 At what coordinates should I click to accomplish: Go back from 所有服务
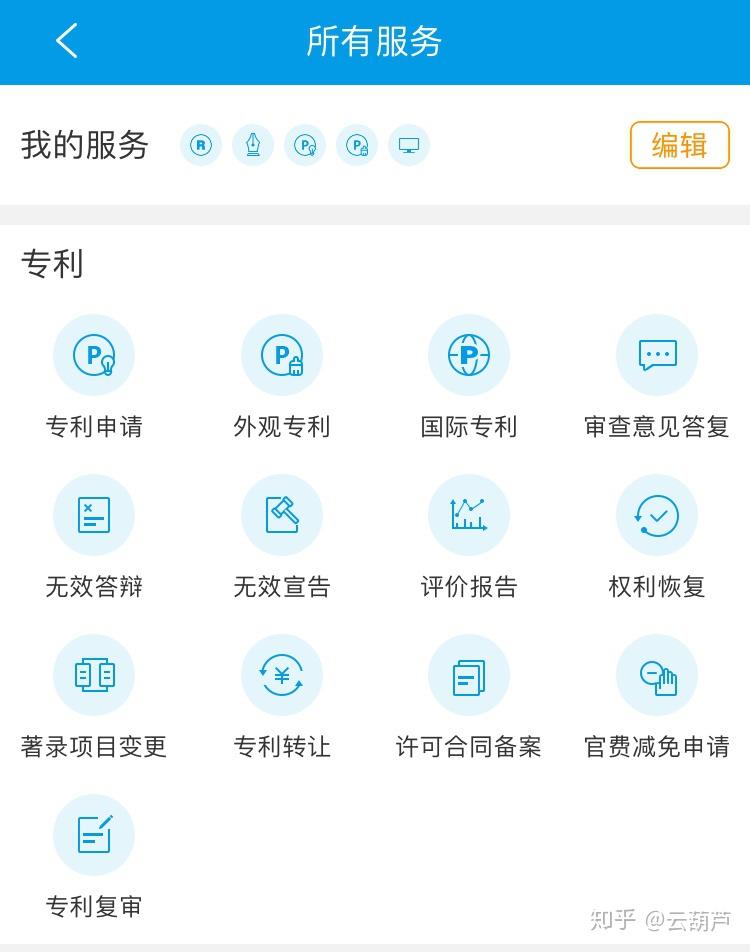click(x=67, y=42)
